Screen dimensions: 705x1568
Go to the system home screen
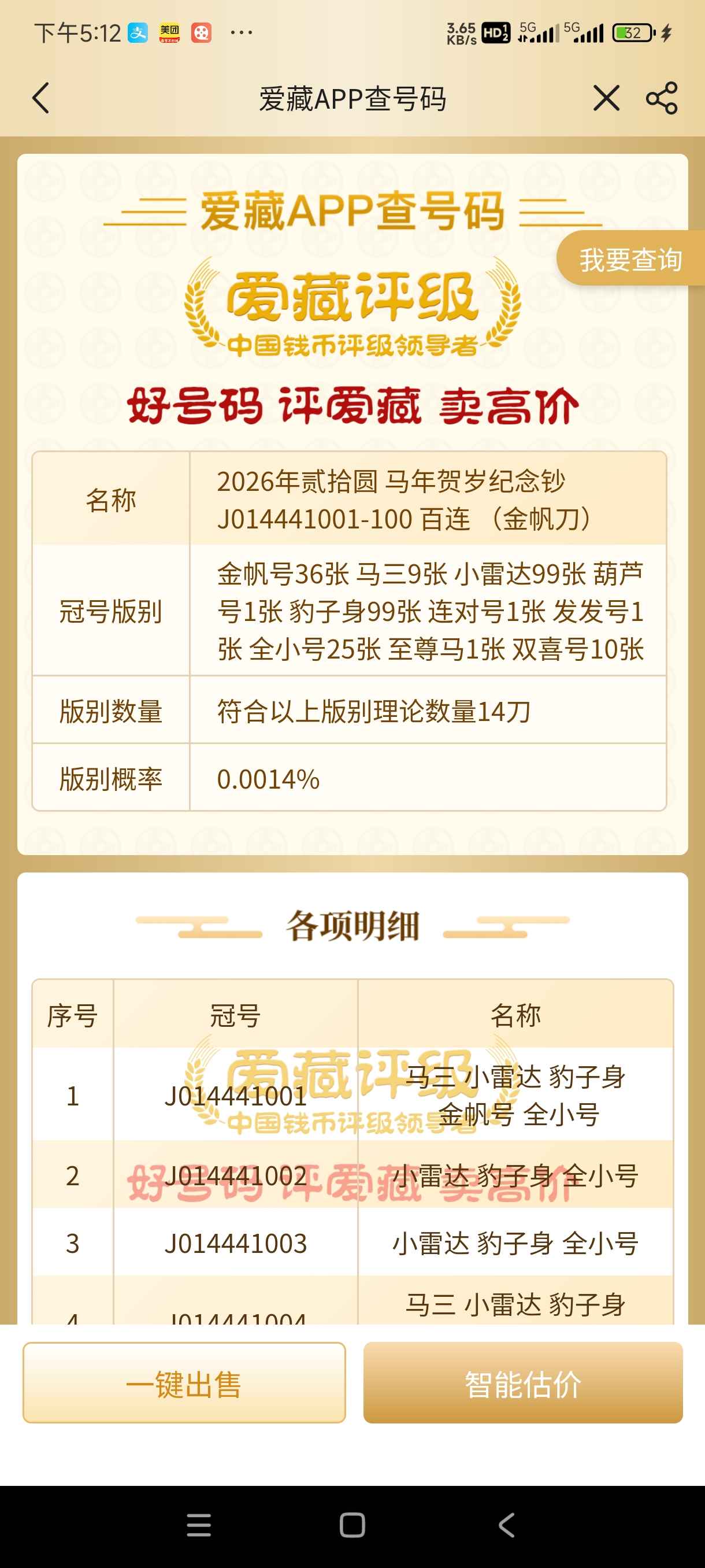click(x=352, y=1524)
